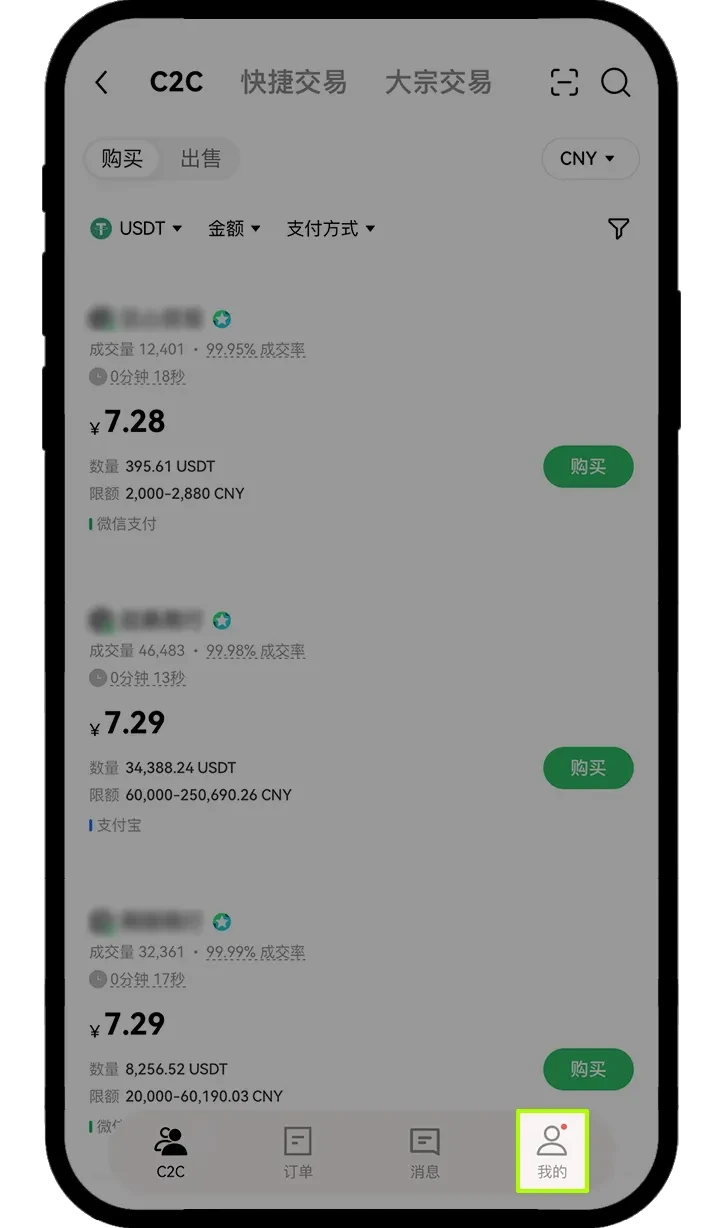Tap 购买 on the 7.28 微信支付 offer

click(588, 467)
